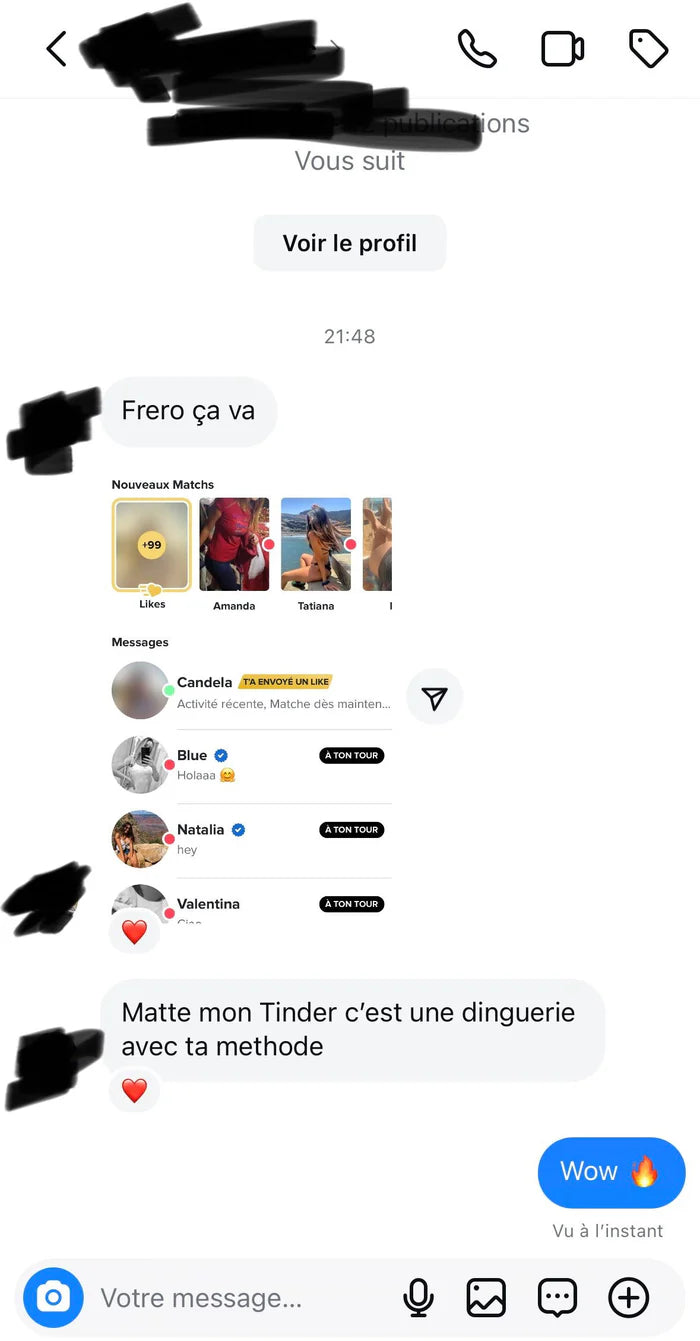View the heart reaction on the image message
This screenshot has height=1341, width=700.
[x=134, y=932]
